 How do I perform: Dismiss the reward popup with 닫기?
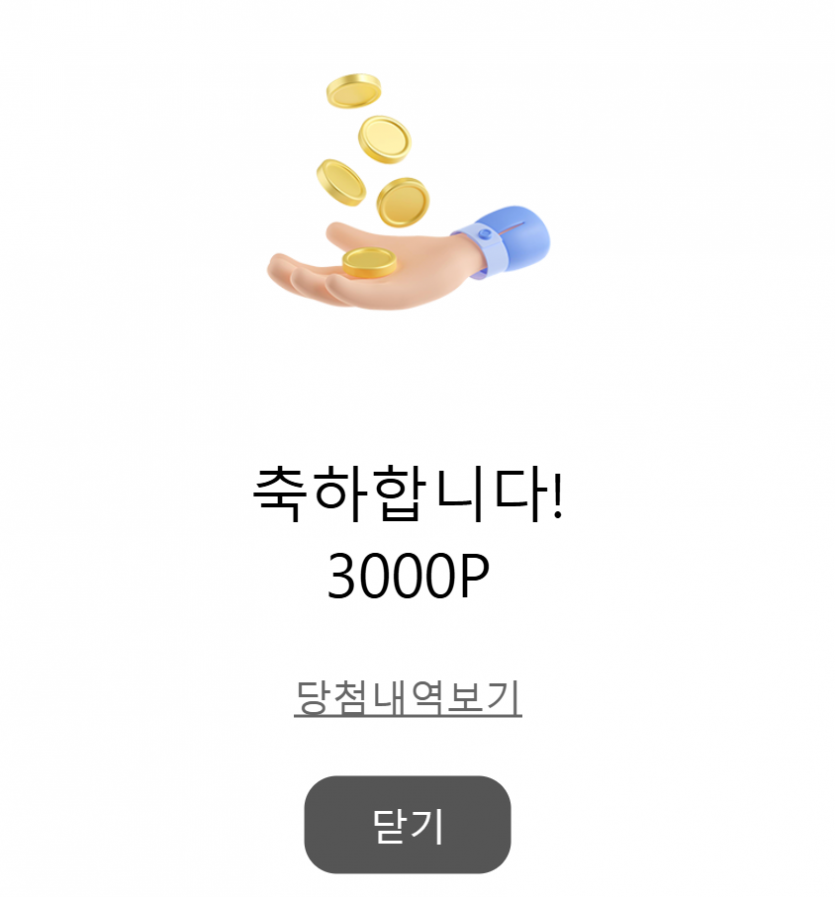pyautogui.click(x=407, y=825)
